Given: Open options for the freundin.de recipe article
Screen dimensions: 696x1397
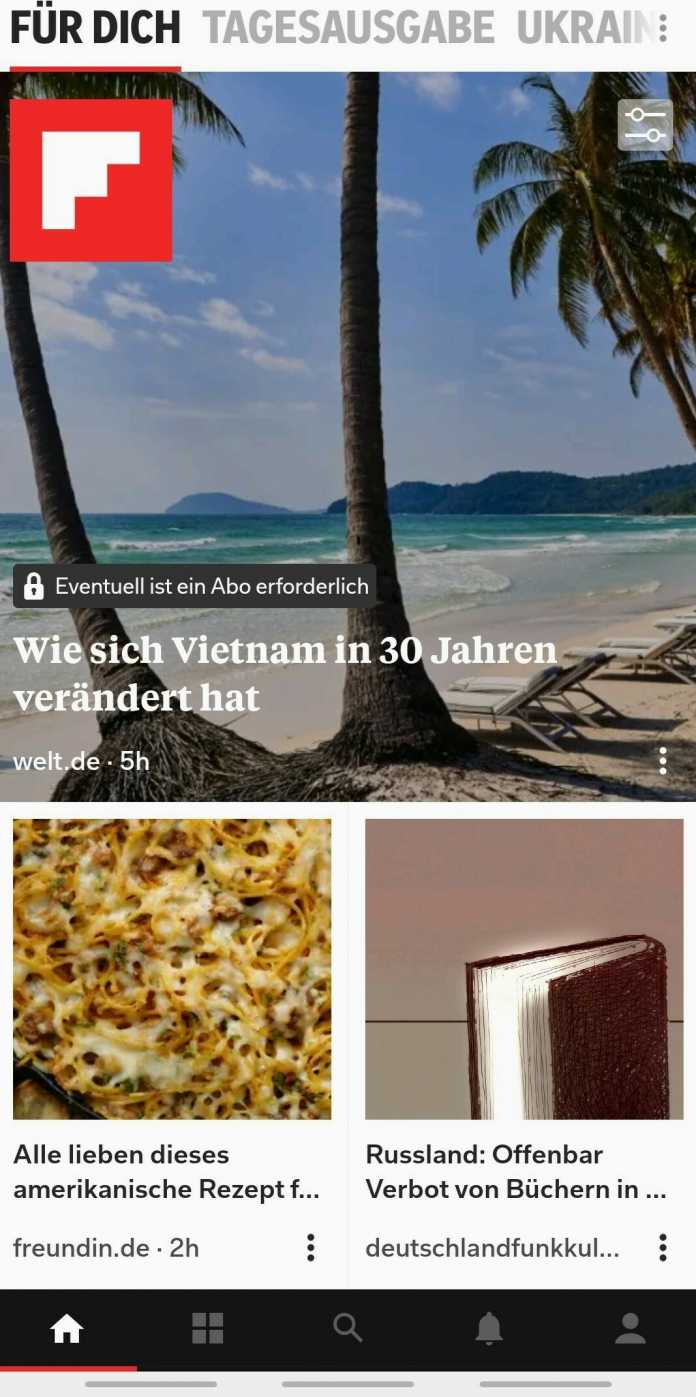Looking at the screenshot, I should (311, 1247).
